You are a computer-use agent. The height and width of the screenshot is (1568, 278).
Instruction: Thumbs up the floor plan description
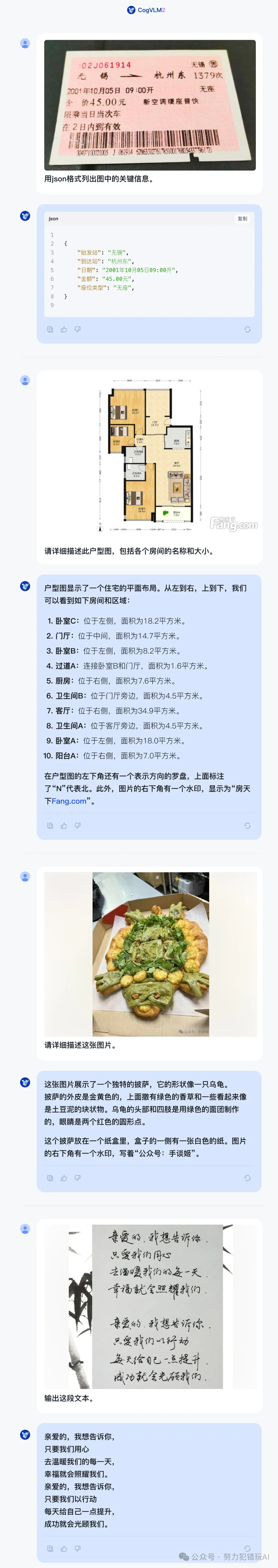64,826
